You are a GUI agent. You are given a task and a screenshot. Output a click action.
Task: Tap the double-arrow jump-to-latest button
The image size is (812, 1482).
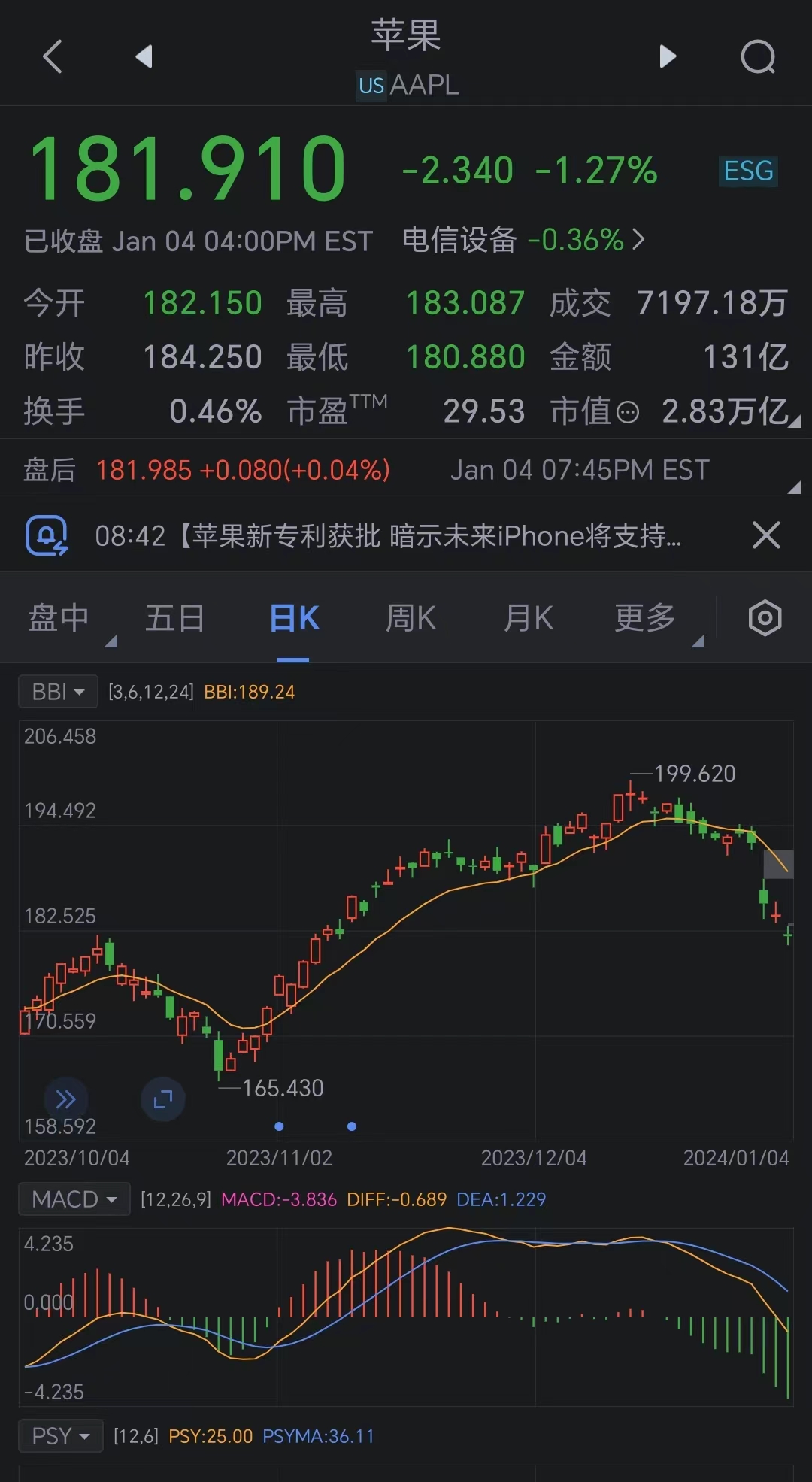(66, 1099)
